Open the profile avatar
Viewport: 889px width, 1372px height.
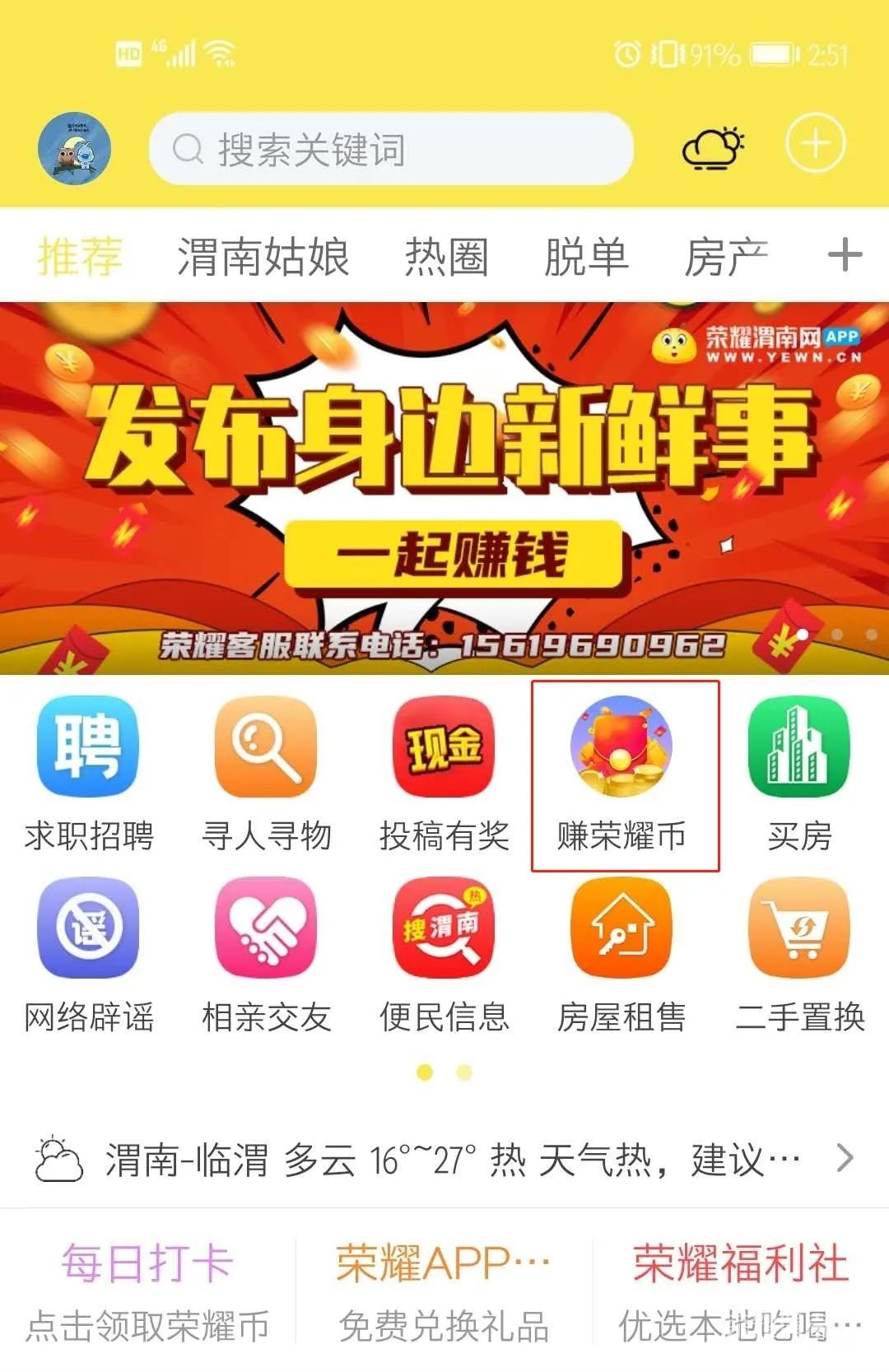click(74, 149)
